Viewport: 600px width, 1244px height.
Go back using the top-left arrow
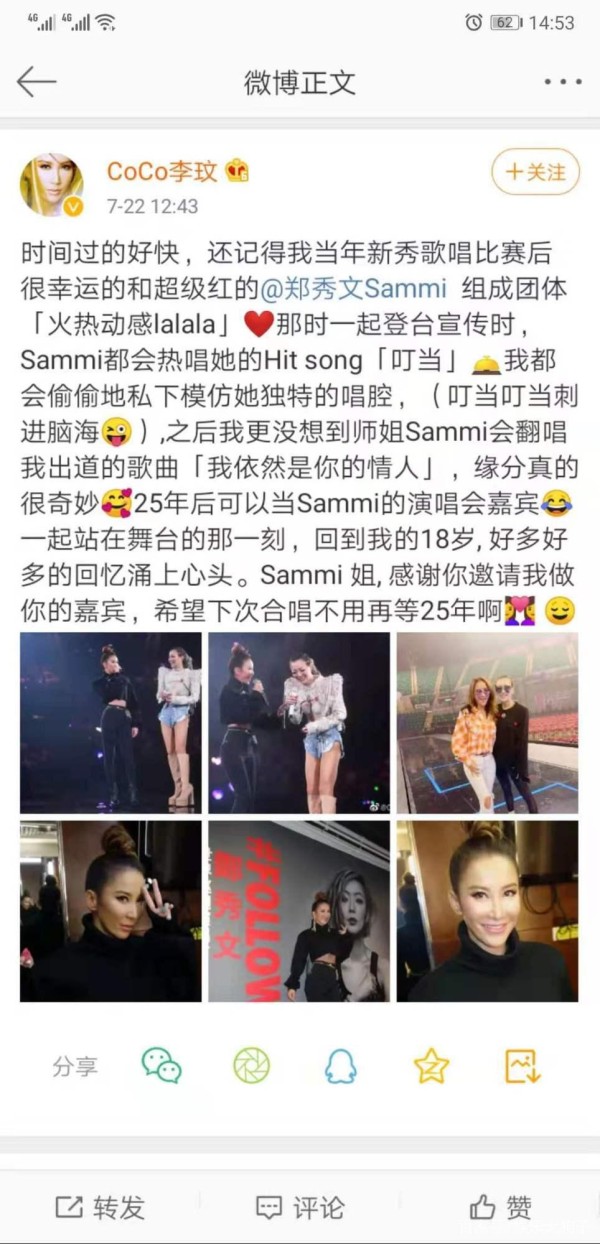[36, 82]
